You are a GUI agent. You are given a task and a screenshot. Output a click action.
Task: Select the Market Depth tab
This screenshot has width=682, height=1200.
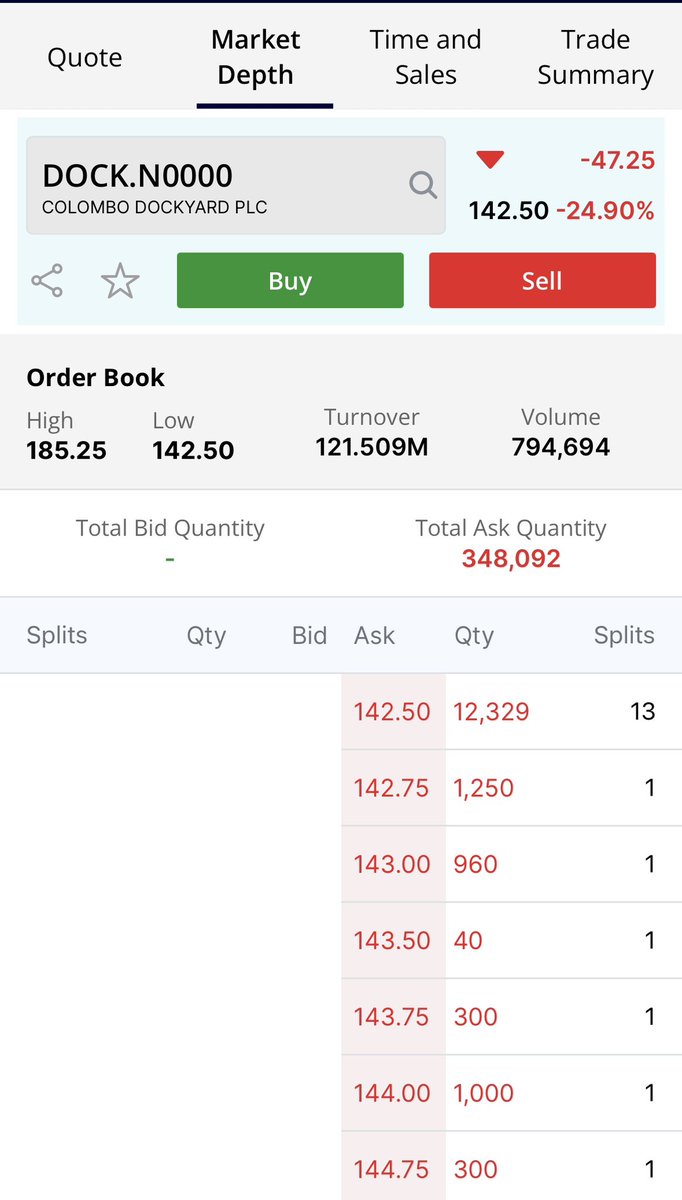256,57
